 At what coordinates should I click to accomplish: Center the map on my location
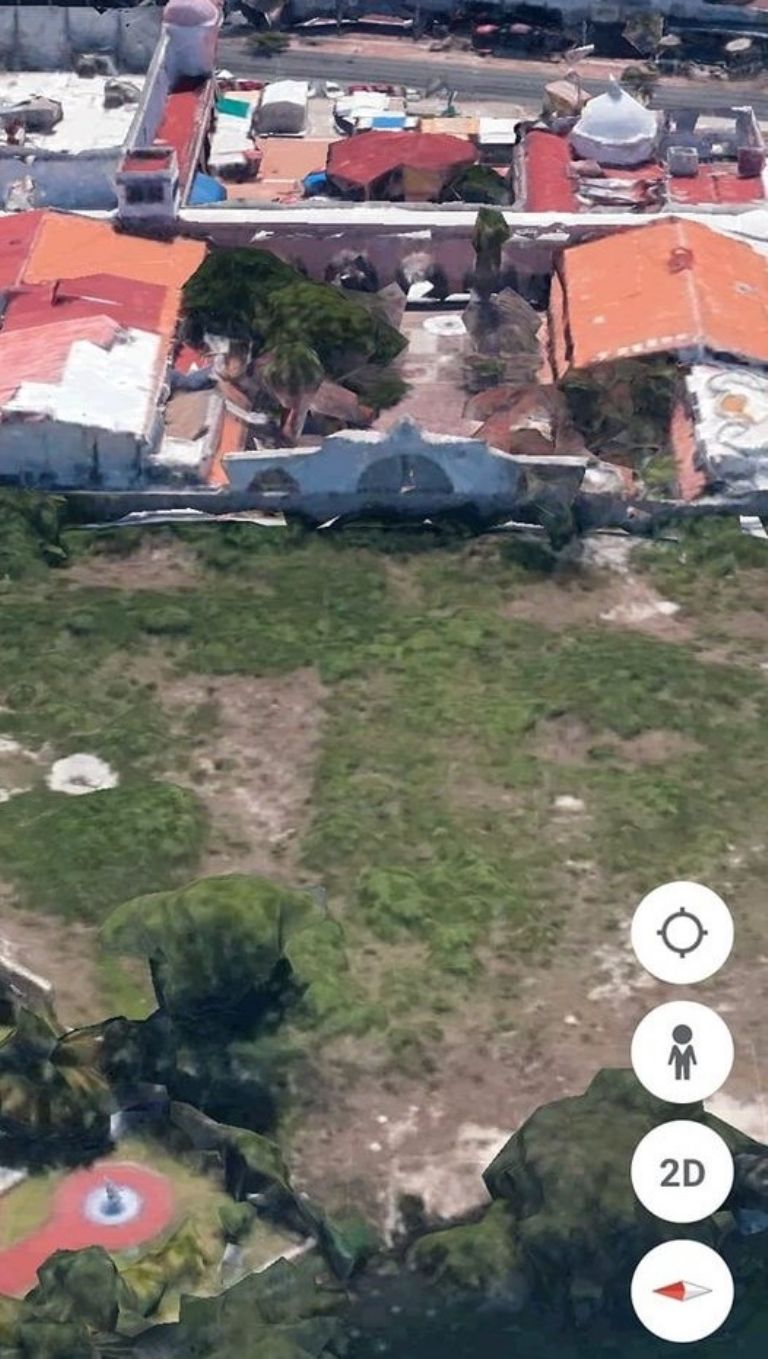click(x=682, y=932)
